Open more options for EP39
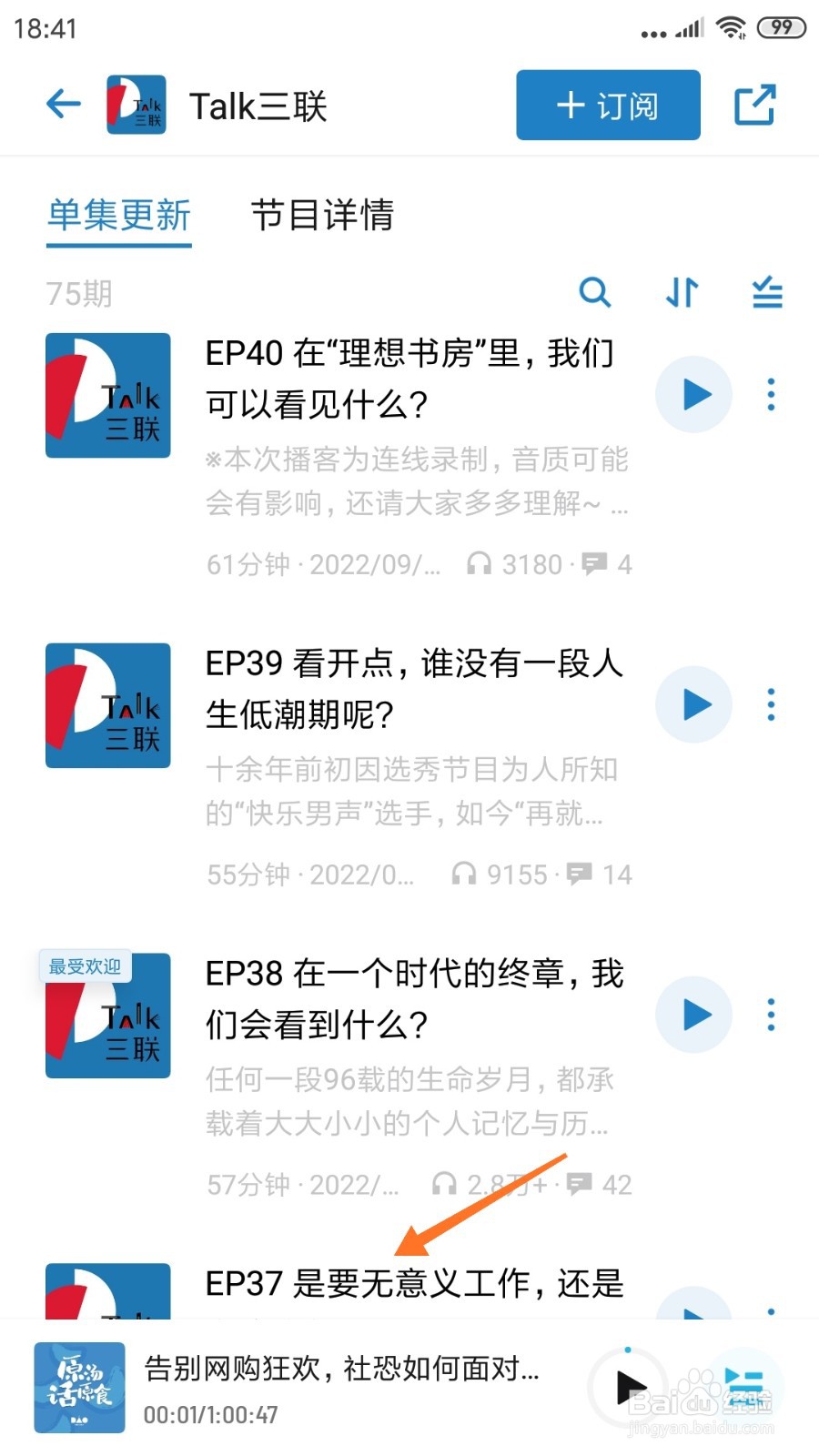The image size is (819, 1456). 771,704
